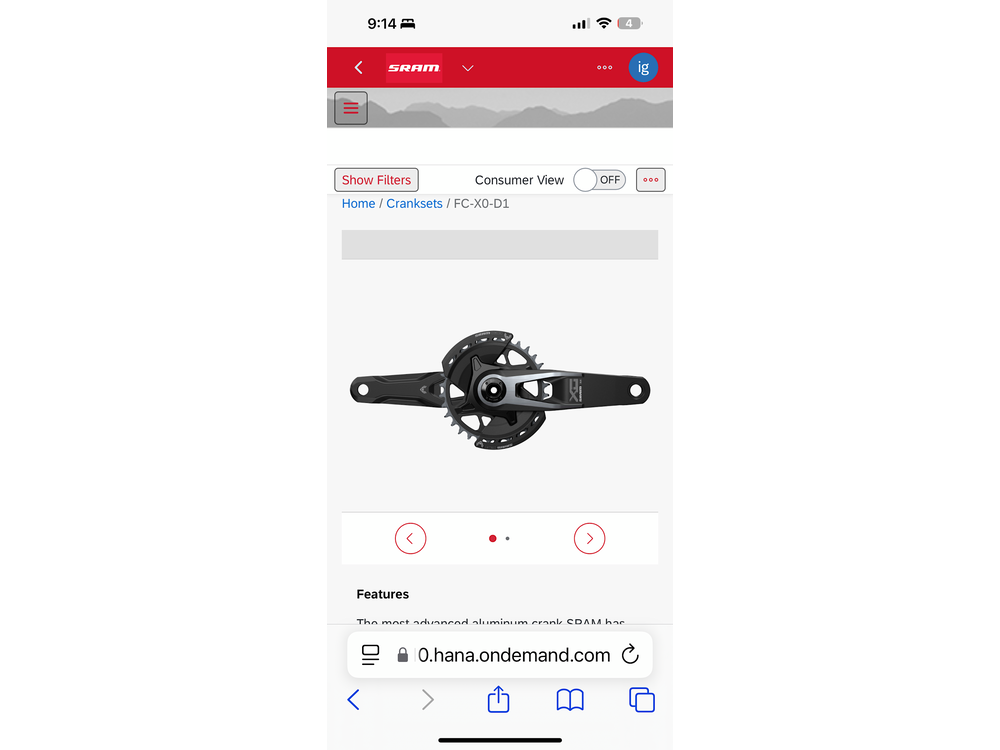
Task: Open Safari bookmarks
Action: [570, 700]
